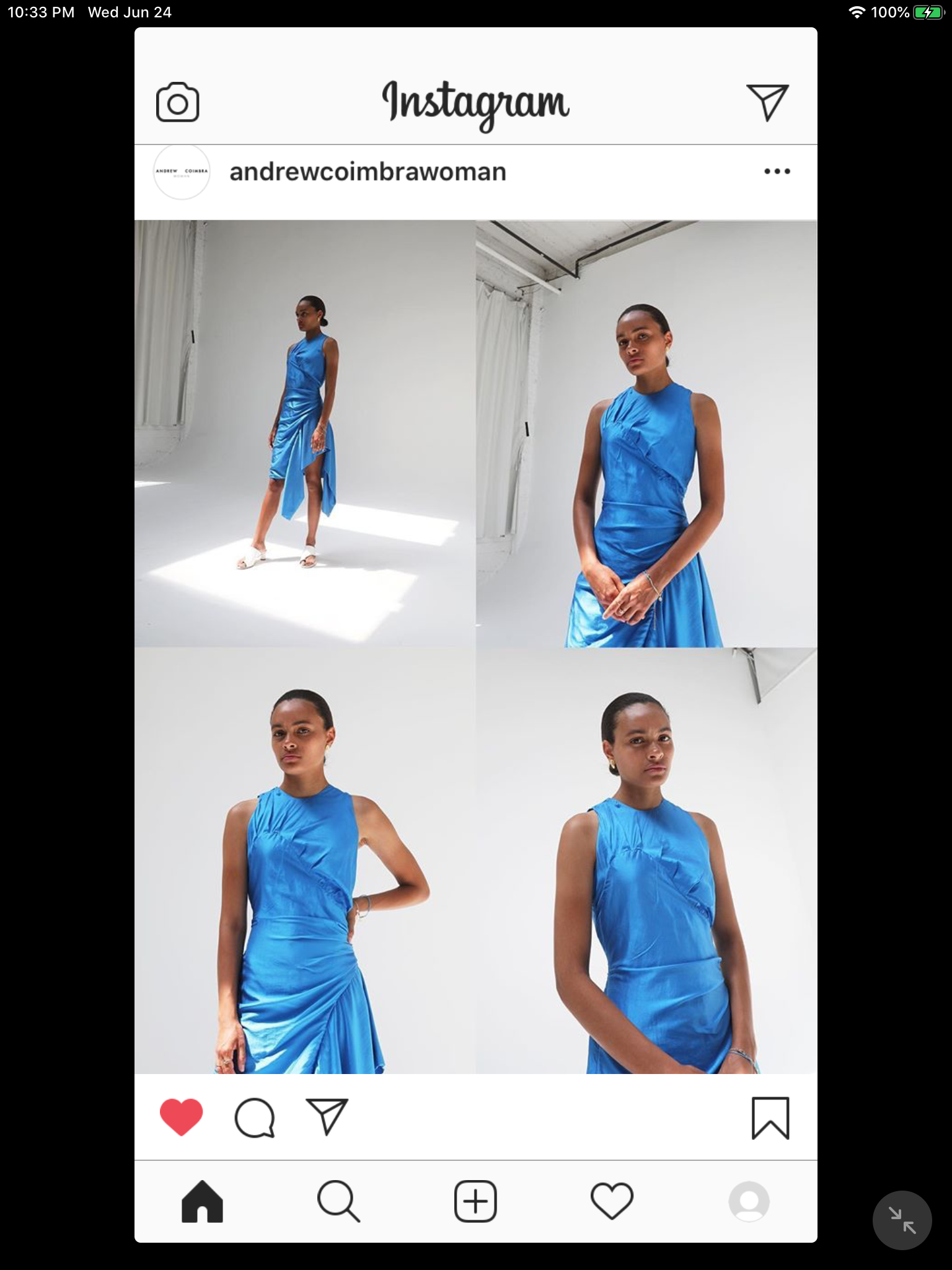Create a new post with plus tab
Image resolution: width=952 pixels, height=1270 pixels.
pos(475,1201)
